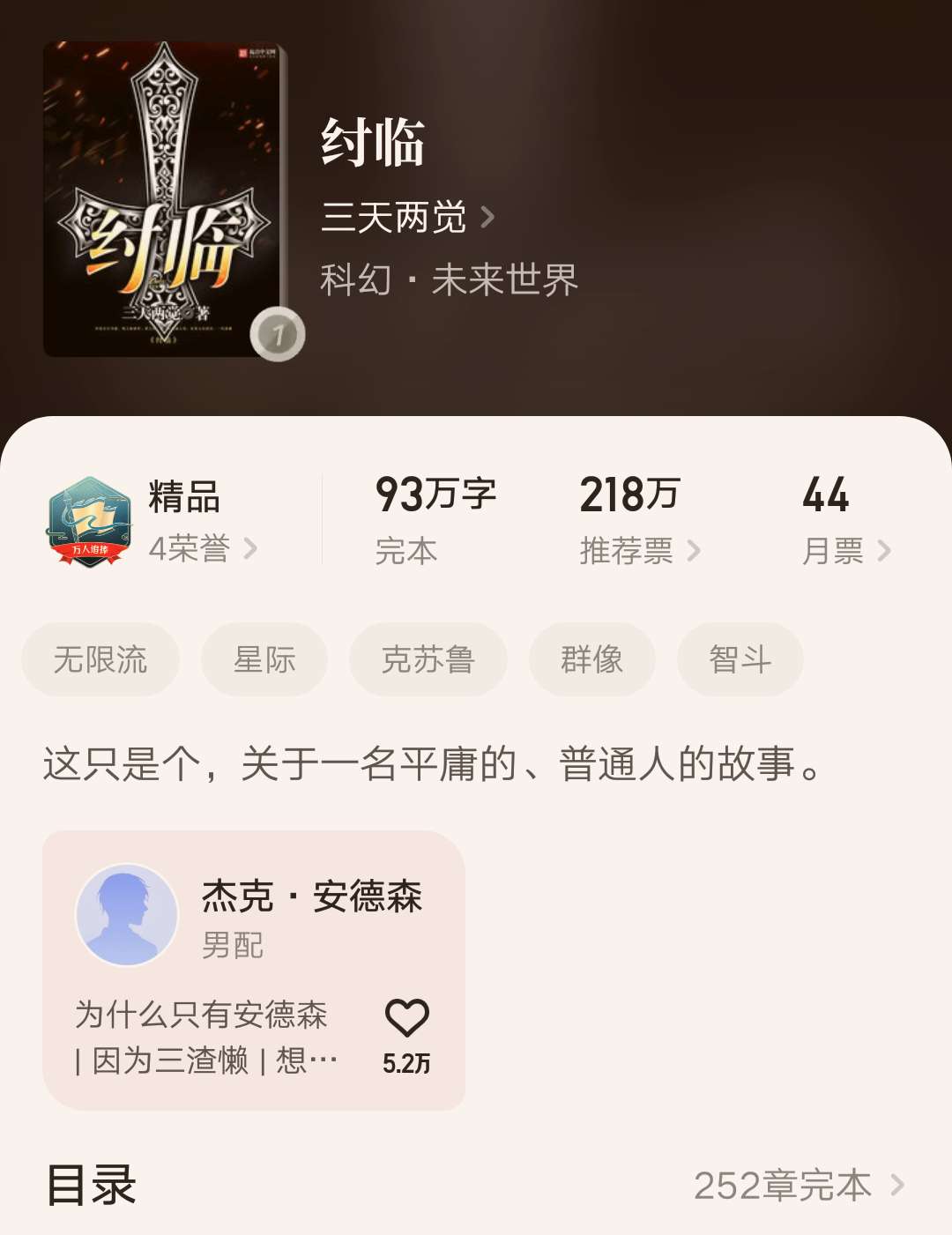
Task: Select the 无限流 tag
Action: [x=100, y=659]
